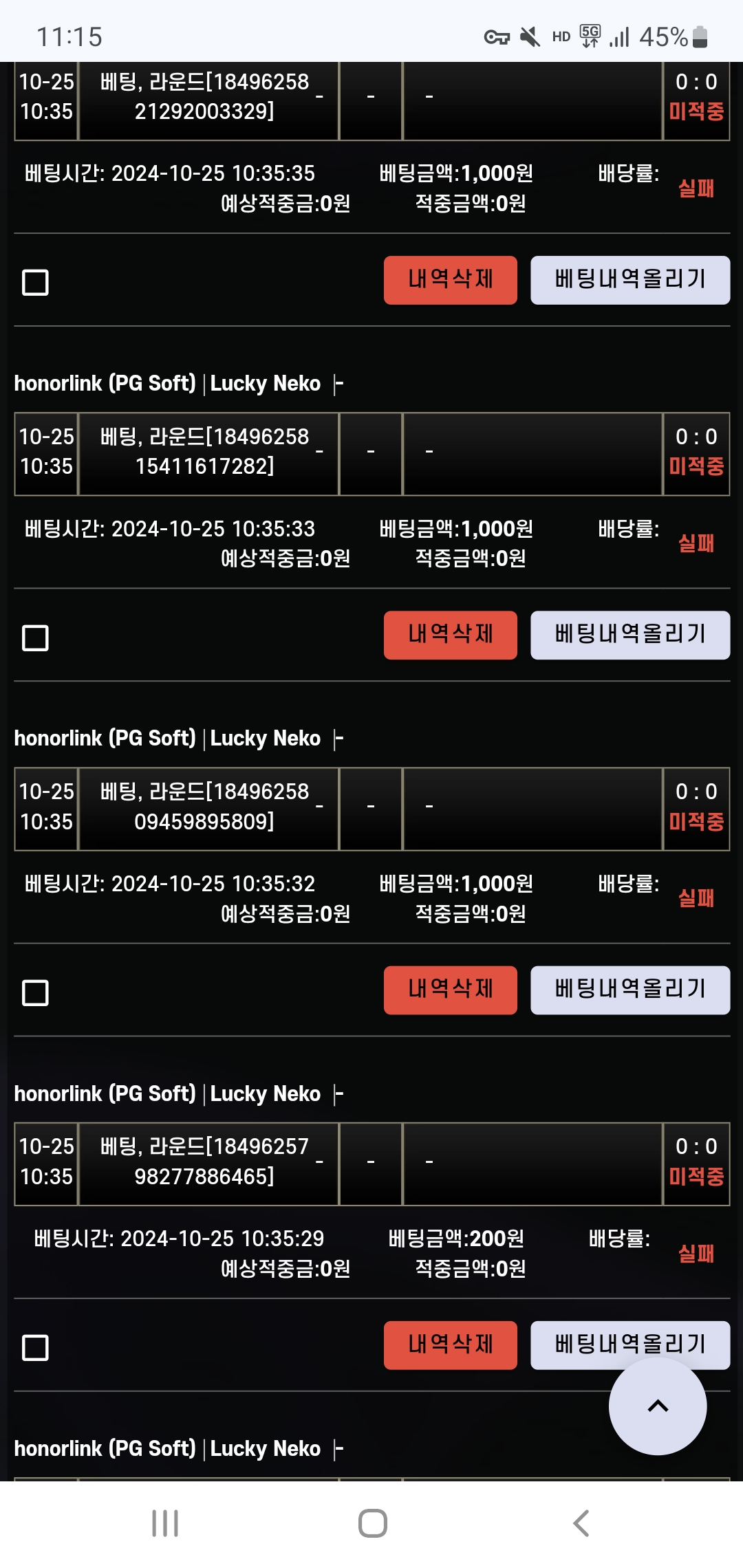Open recent apps from the navigation bar
This screenshot has height=1568, width=743.
[165, 1523]
